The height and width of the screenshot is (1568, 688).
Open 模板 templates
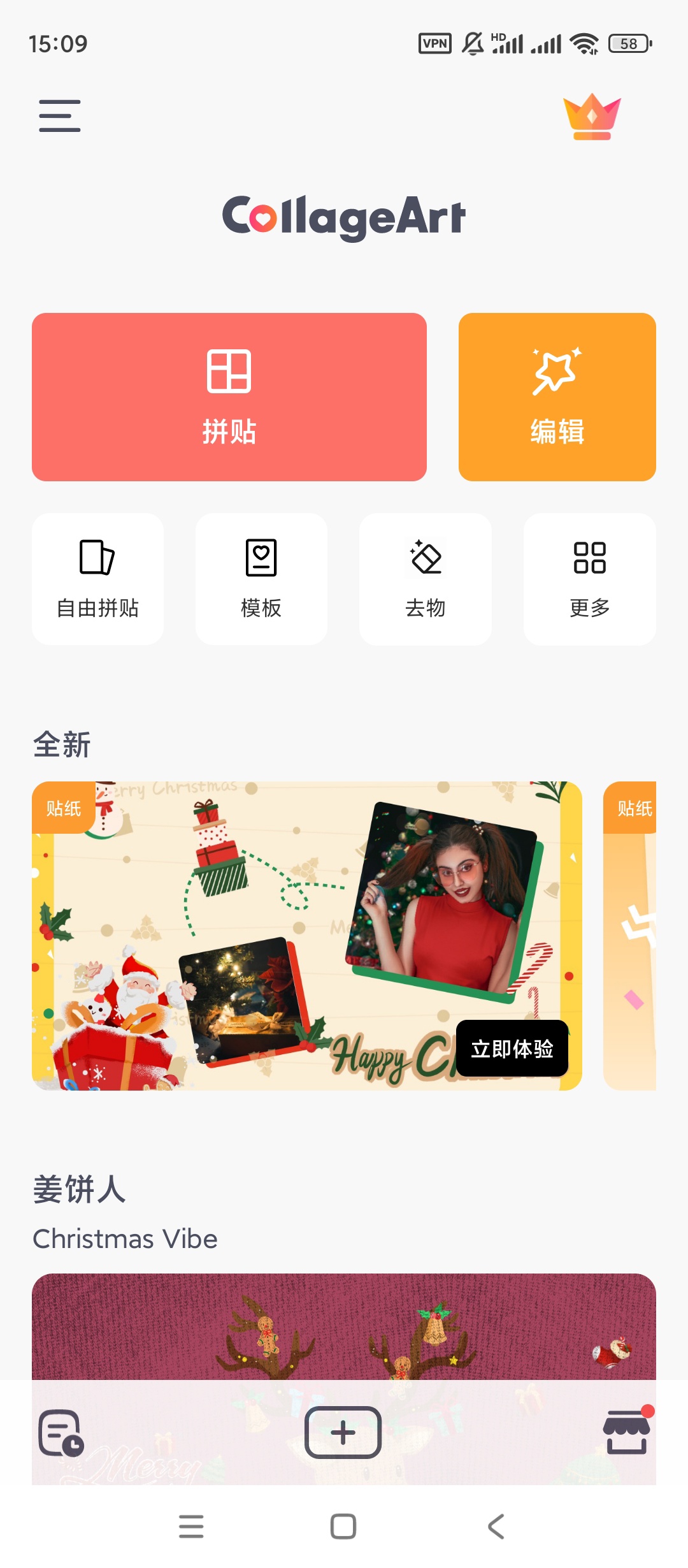tap(261, 579)
